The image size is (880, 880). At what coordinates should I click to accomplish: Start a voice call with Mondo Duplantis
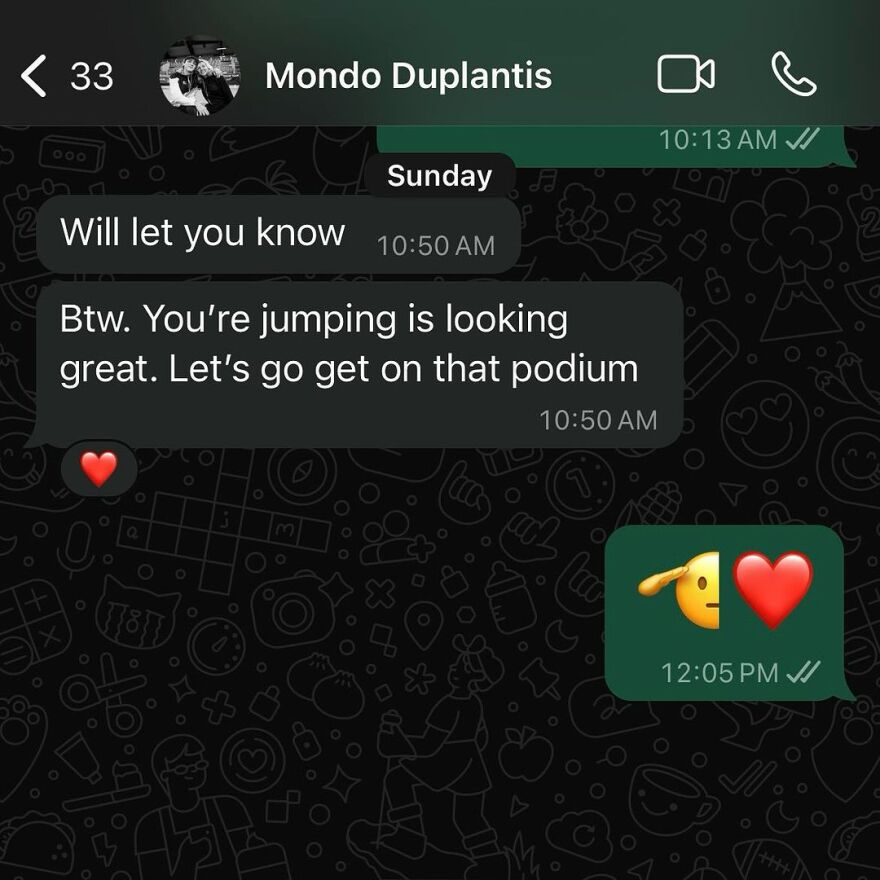point(794,75)
